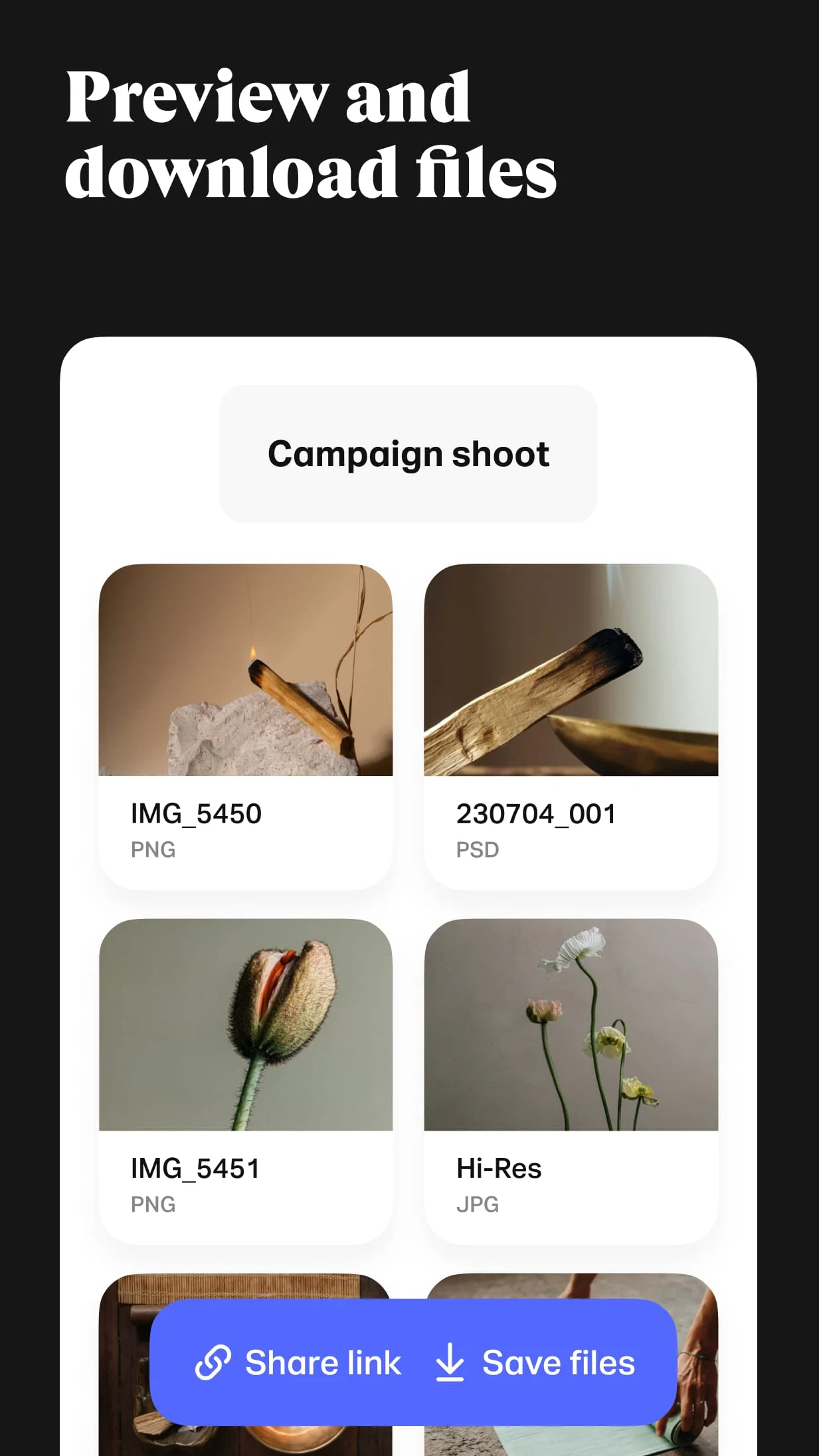The height and width of the screenshot is (1456, 819).
Task: Open the Campaign shoot folder pill
Action: point(409,453)
